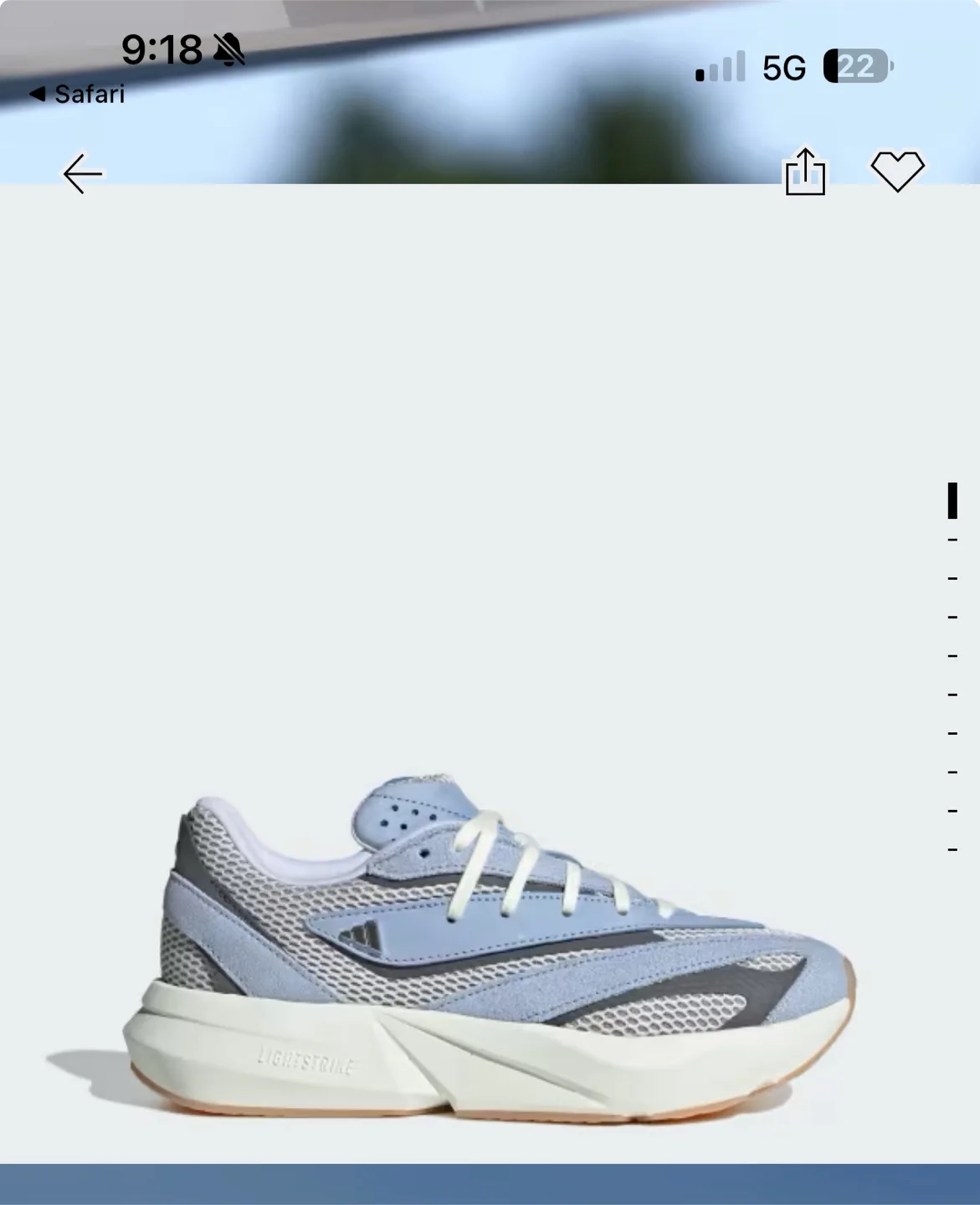Share this shoe product

coord(805,172)
